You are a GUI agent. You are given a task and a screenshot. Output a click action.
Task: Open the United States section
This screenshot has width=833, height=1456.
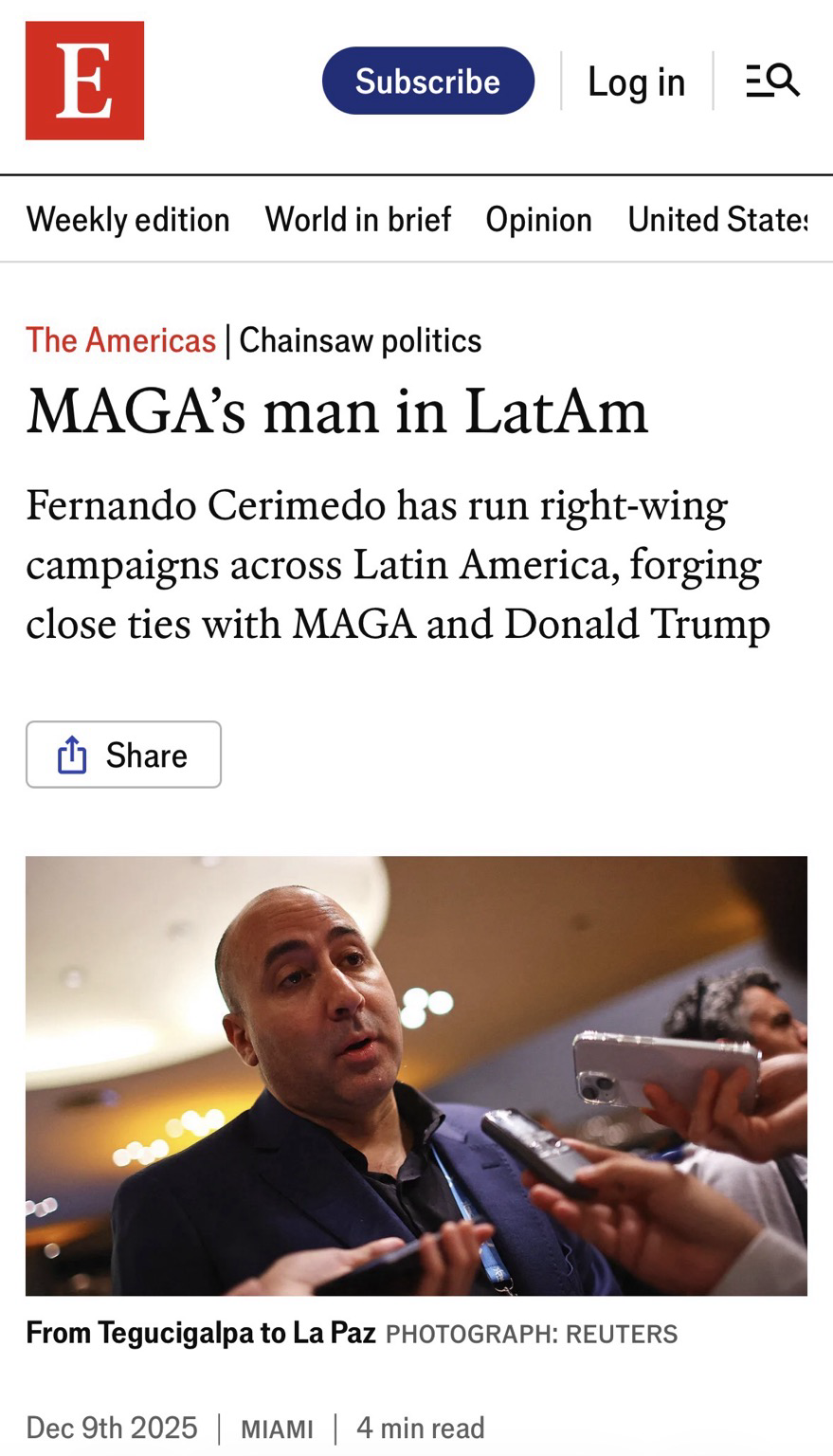(x=717, y=219)
